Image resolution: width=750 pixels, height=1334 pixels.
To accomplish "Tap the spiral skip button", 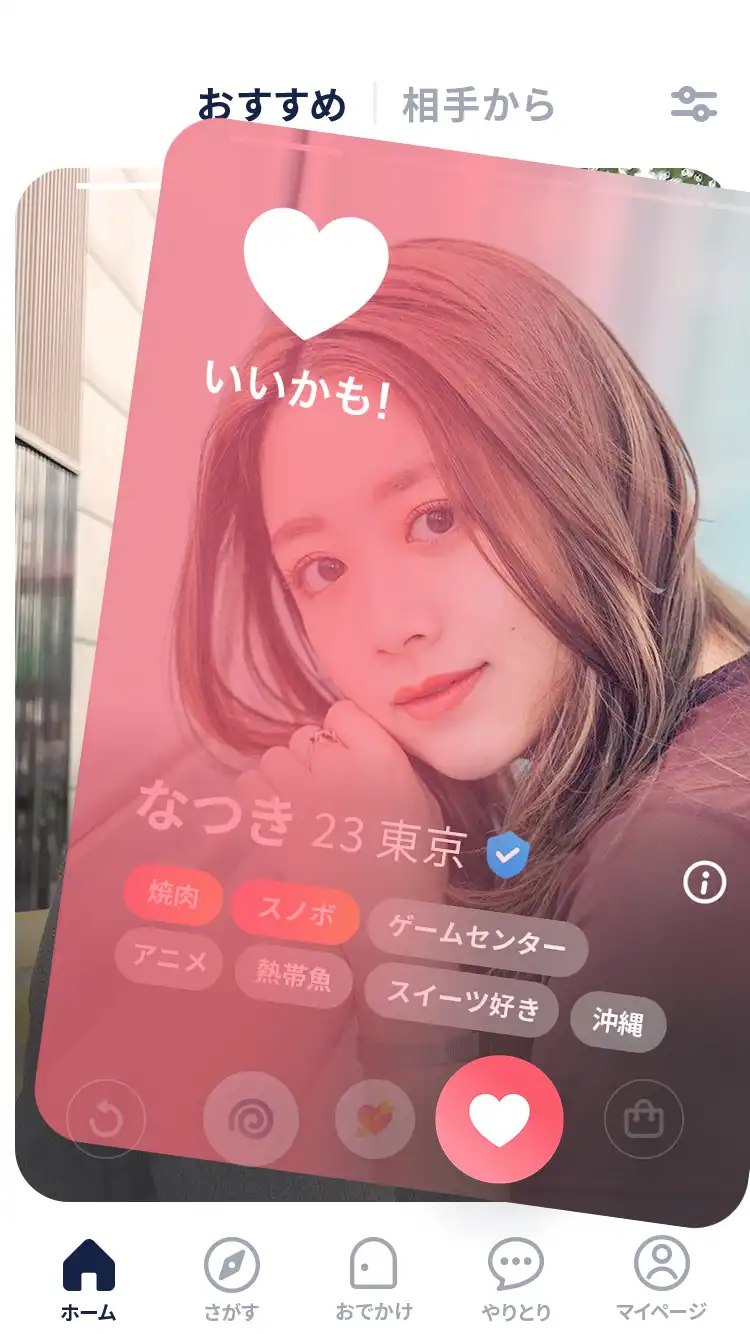I will coord(250,1119).
